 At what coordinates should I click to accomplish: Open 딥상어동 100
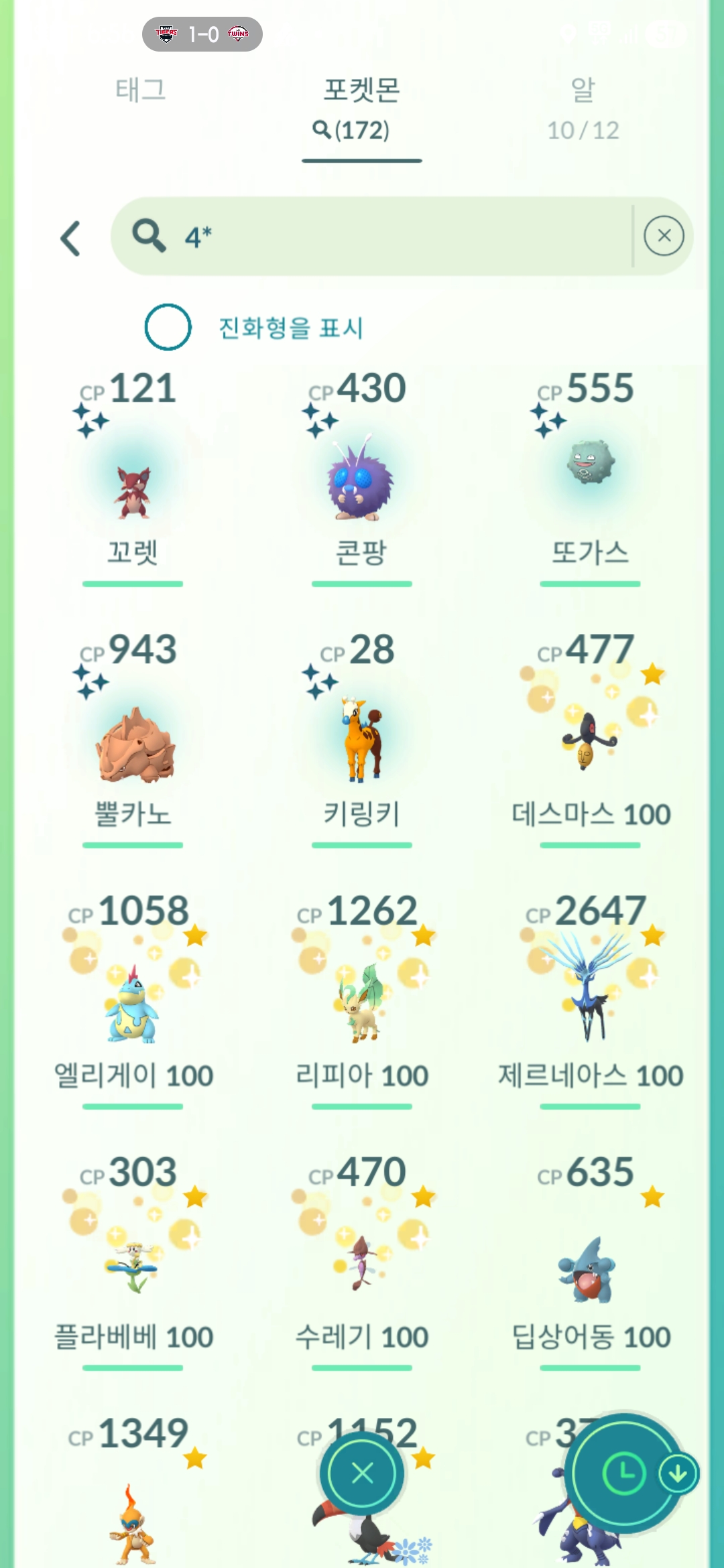coord(590,1266)
